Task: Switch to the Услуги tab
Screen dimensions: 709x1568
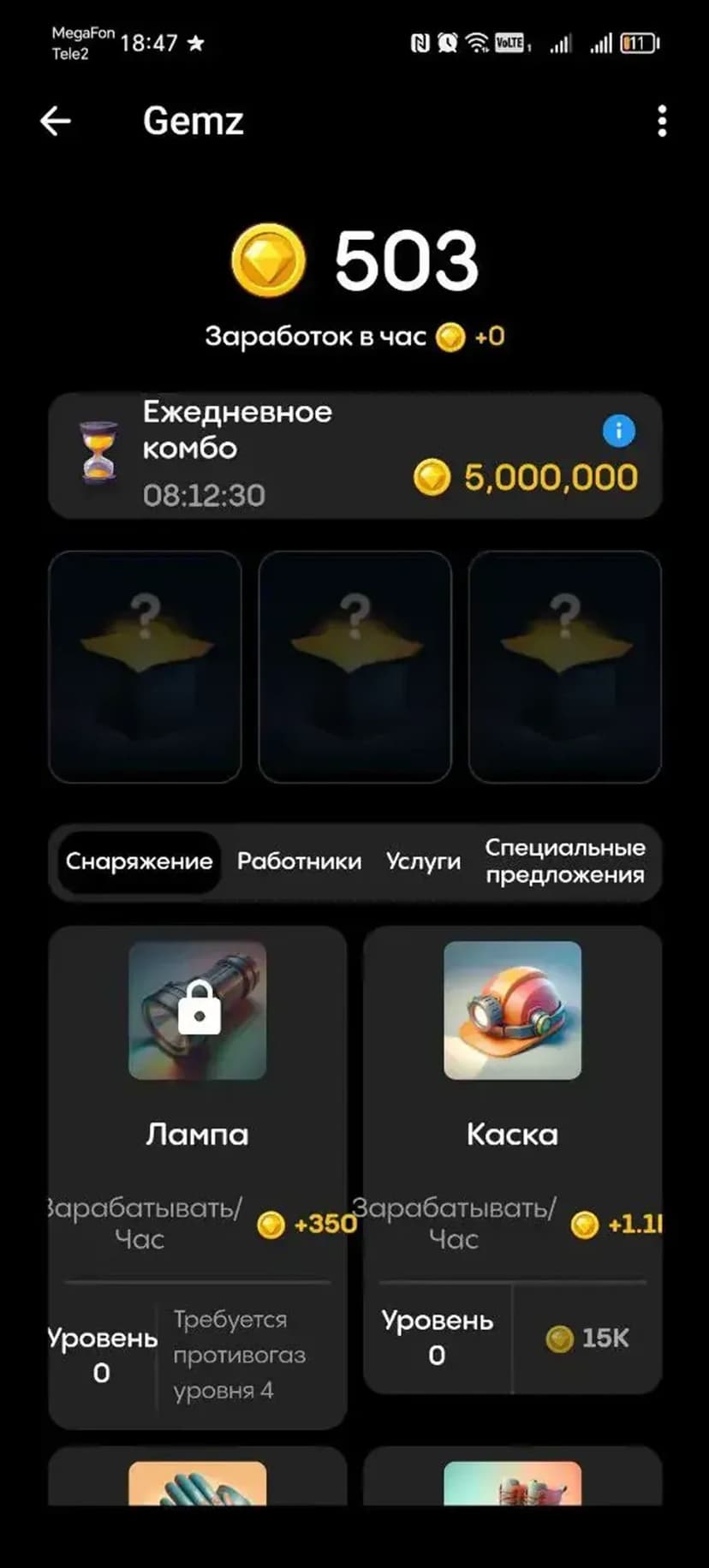Action: 423,862
